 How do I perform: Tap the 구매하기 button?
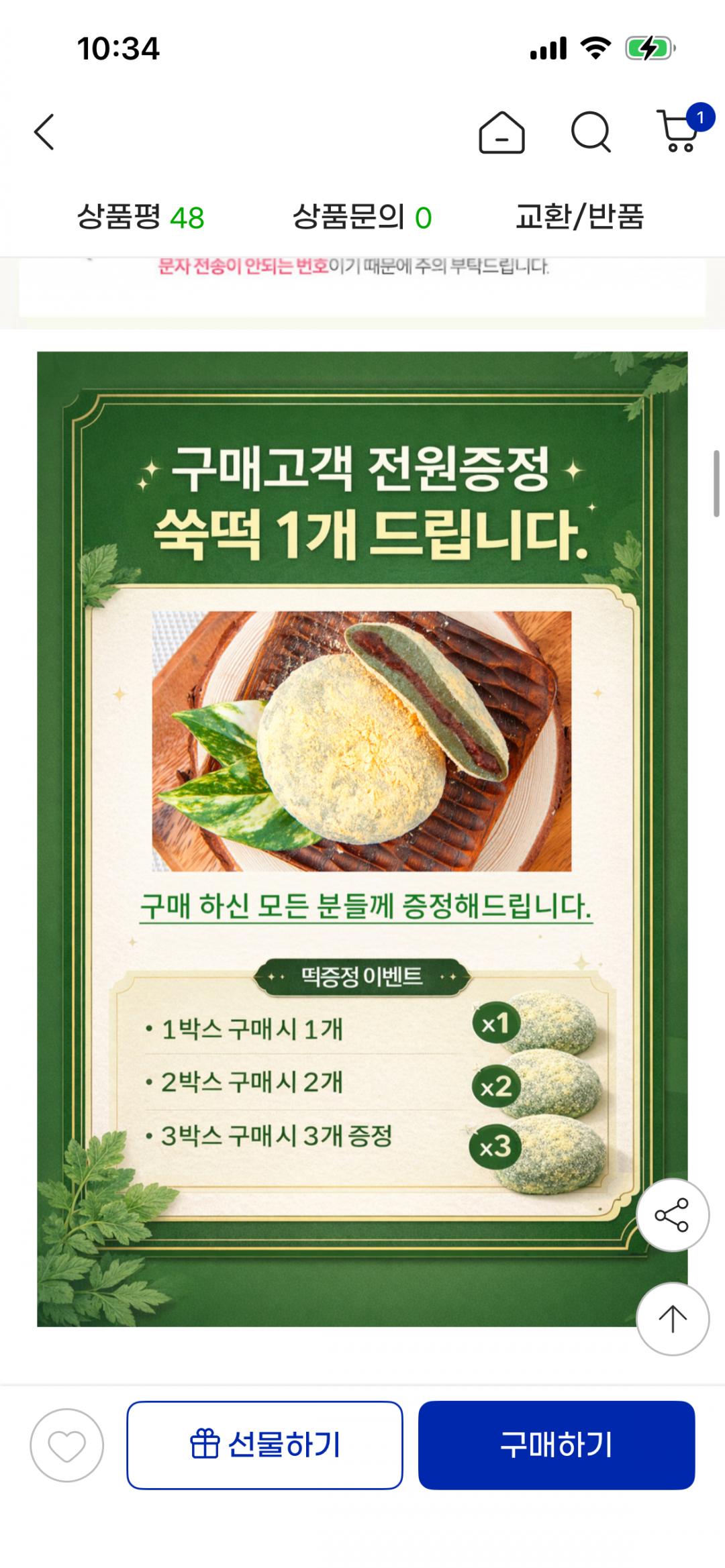click(x=556, y=1445)
